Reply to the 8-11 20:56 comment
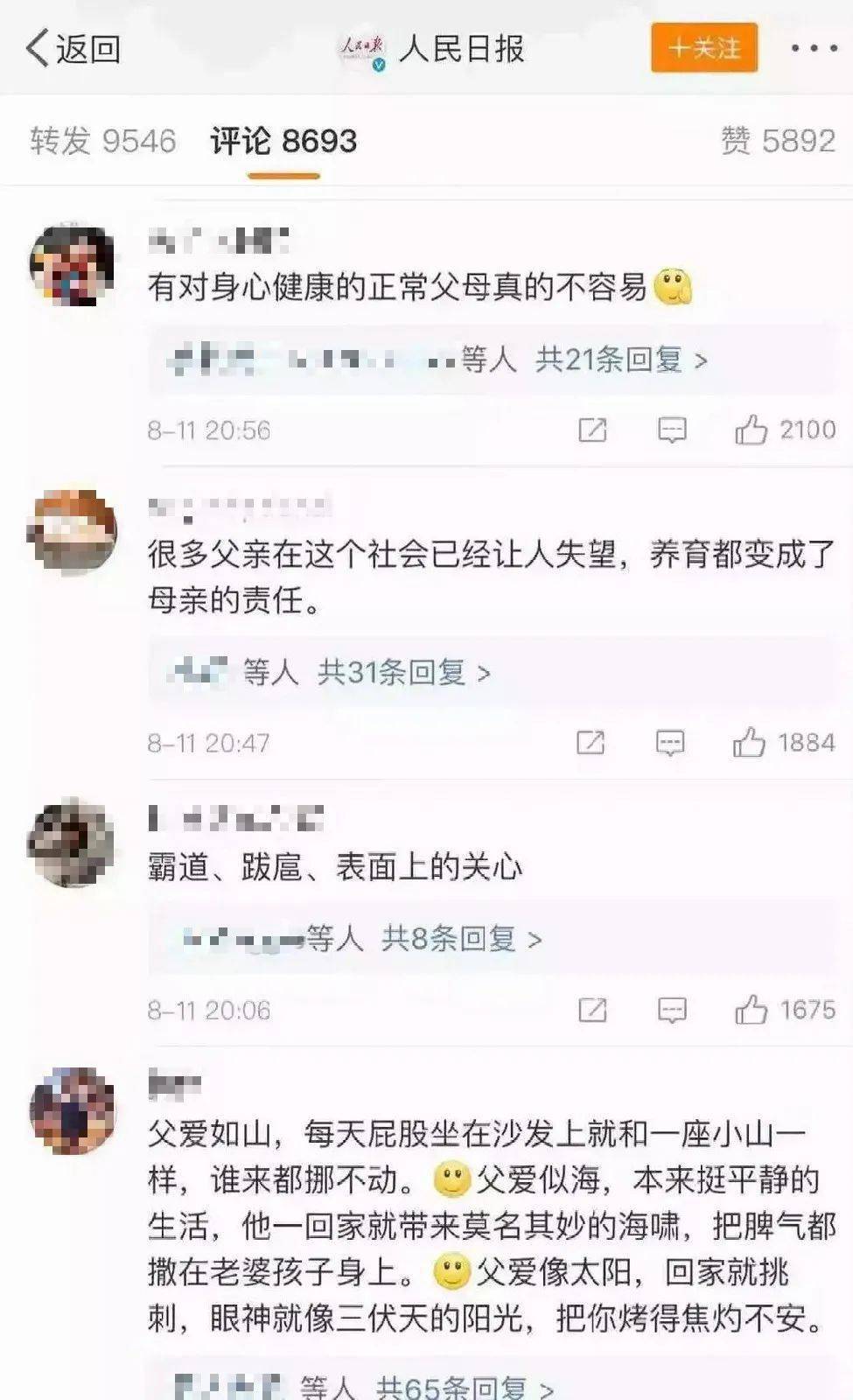 (671, 430)
